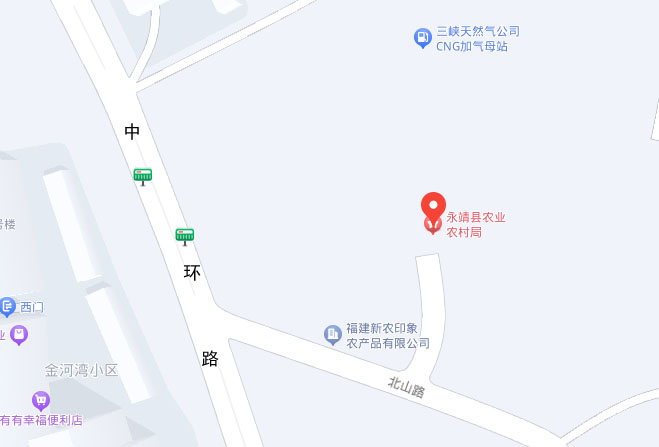Tap the red pin for 永靖县农业农村局
659x447 pixels.
(x=432, y=207)
